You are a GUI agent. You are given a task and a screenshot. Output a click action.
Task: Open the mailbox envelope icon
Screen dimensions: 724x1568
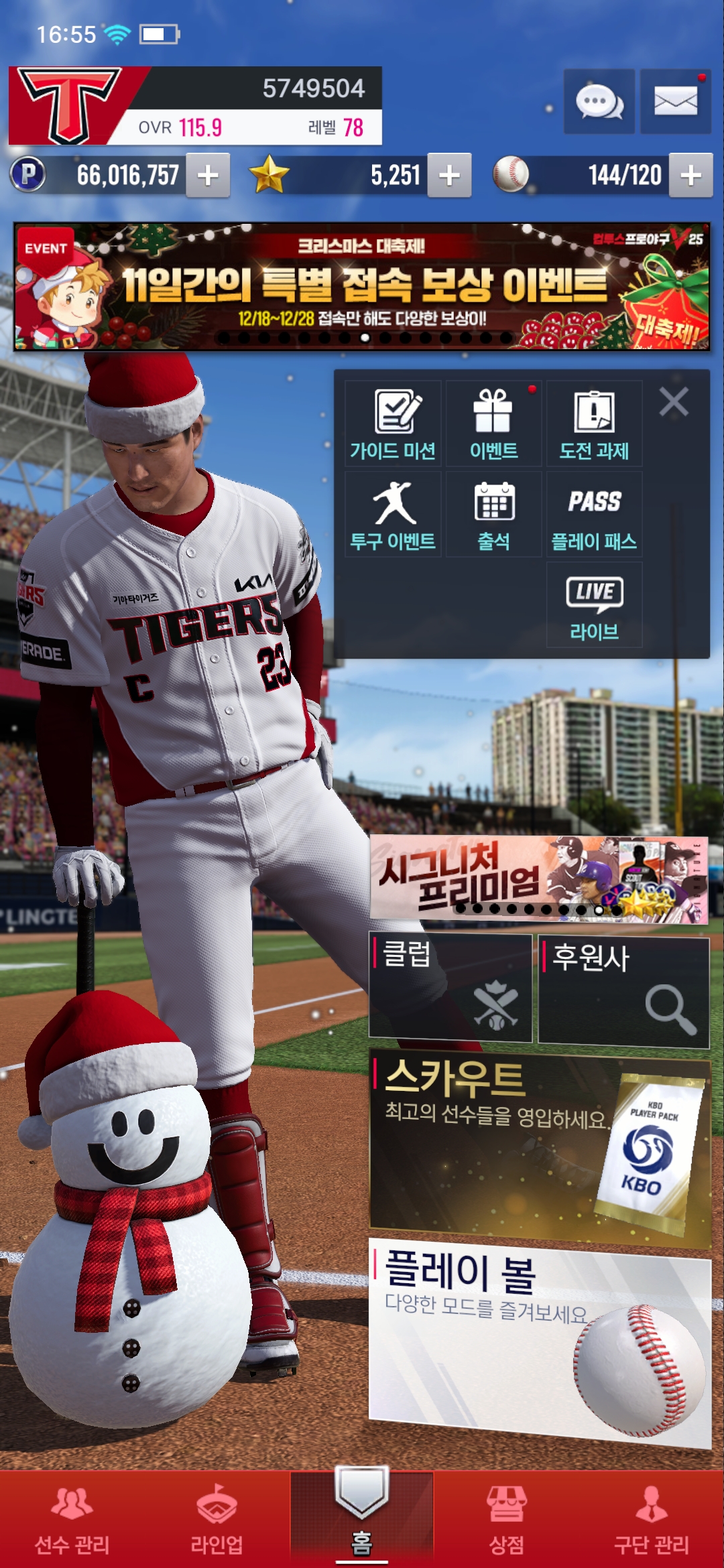pos(675,102)
